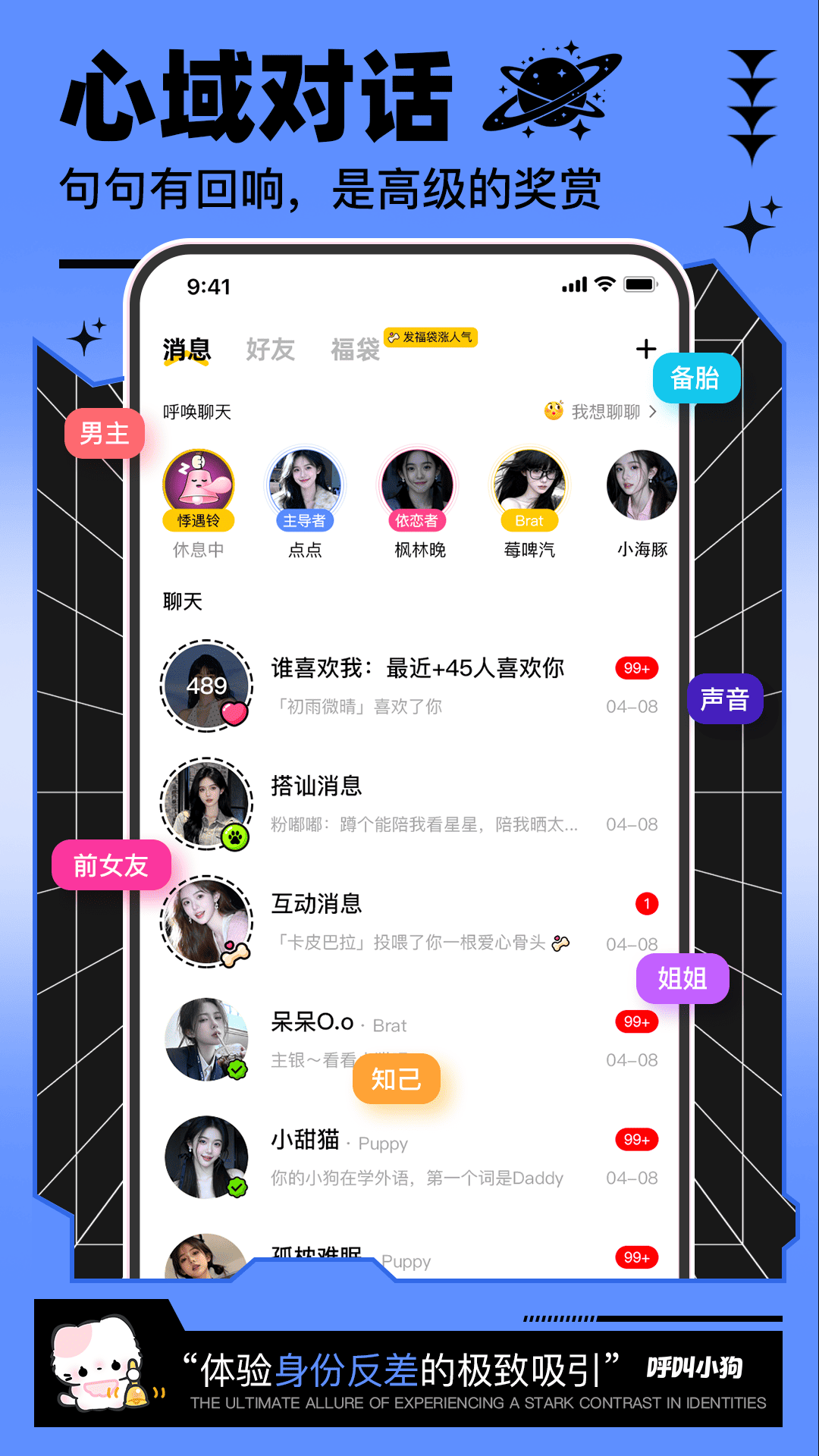819x1456 pixels.
Task: Tap the + icon to start a new chat
Action: click(x=645, y=348)
